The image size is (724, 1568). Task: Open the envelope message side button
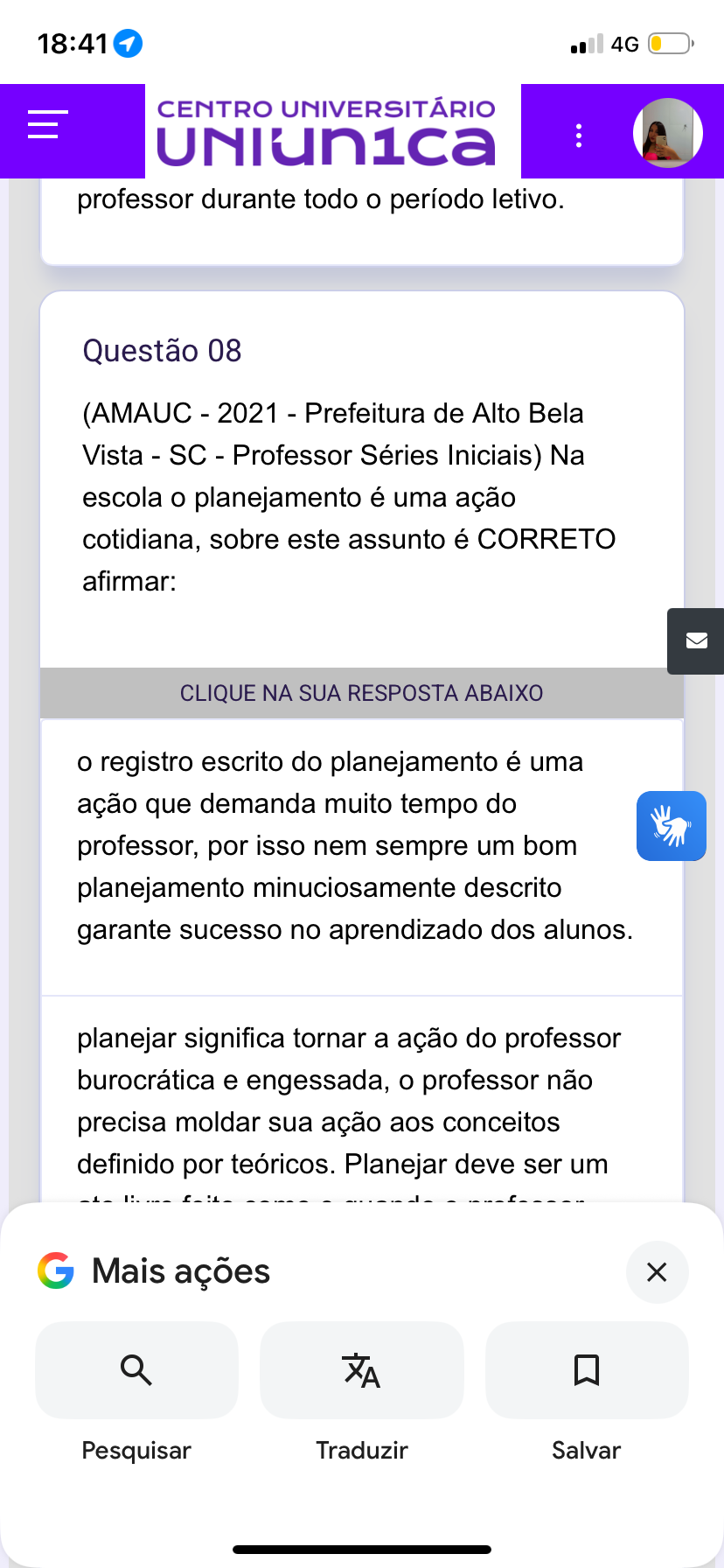click(696, 641)
